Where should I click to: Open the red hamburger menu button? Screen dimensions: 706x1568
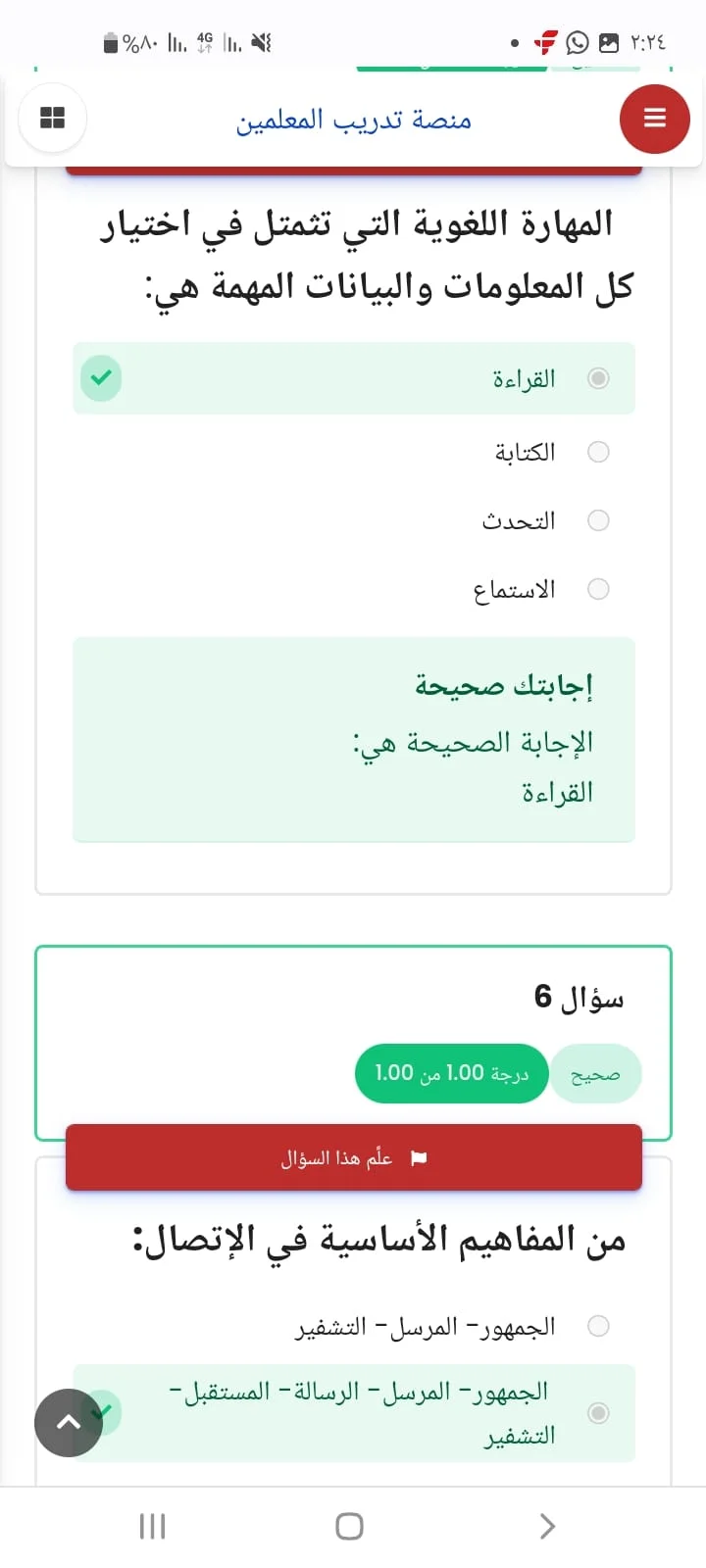click(654, 119)
